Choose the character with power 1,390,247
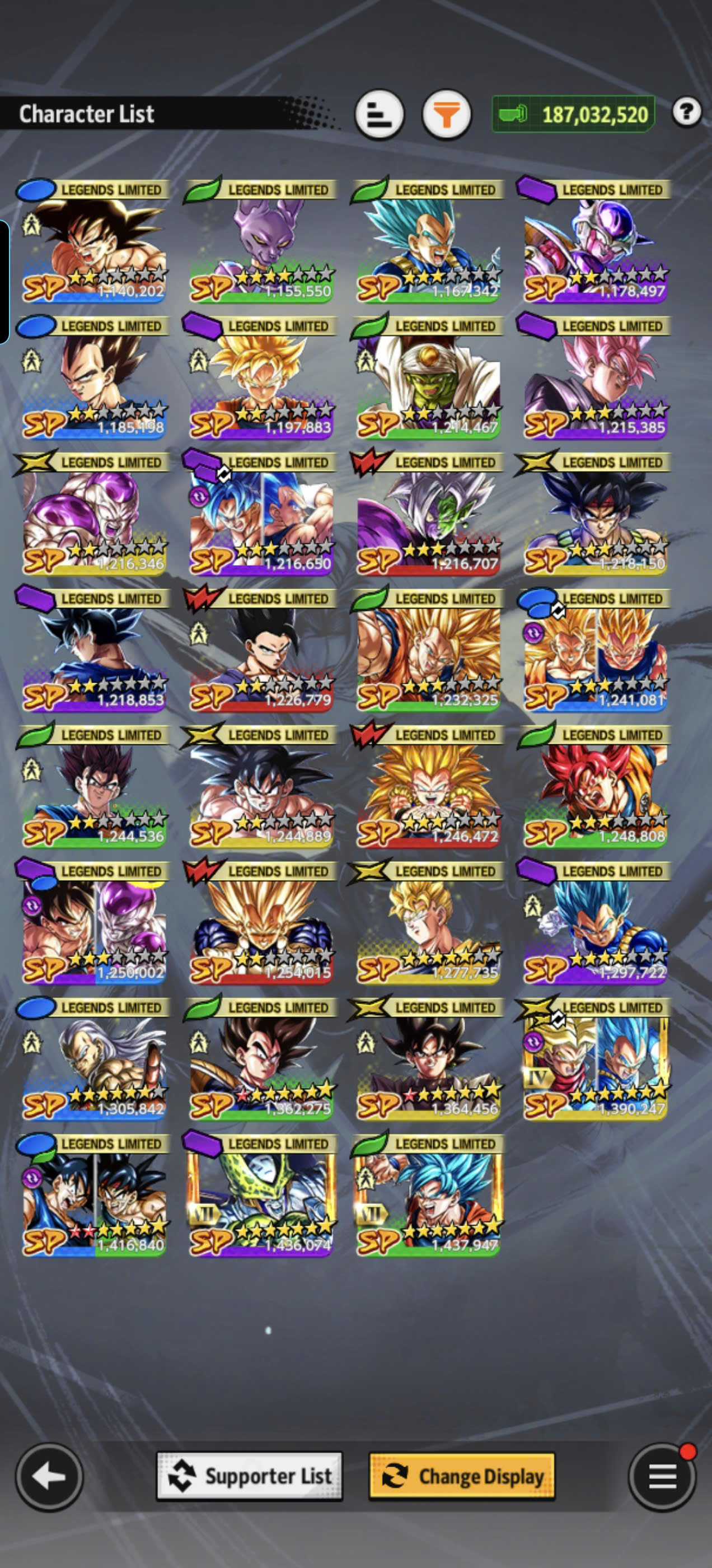This screenshot has width=712, height=1568. (x=594, y=1060)
